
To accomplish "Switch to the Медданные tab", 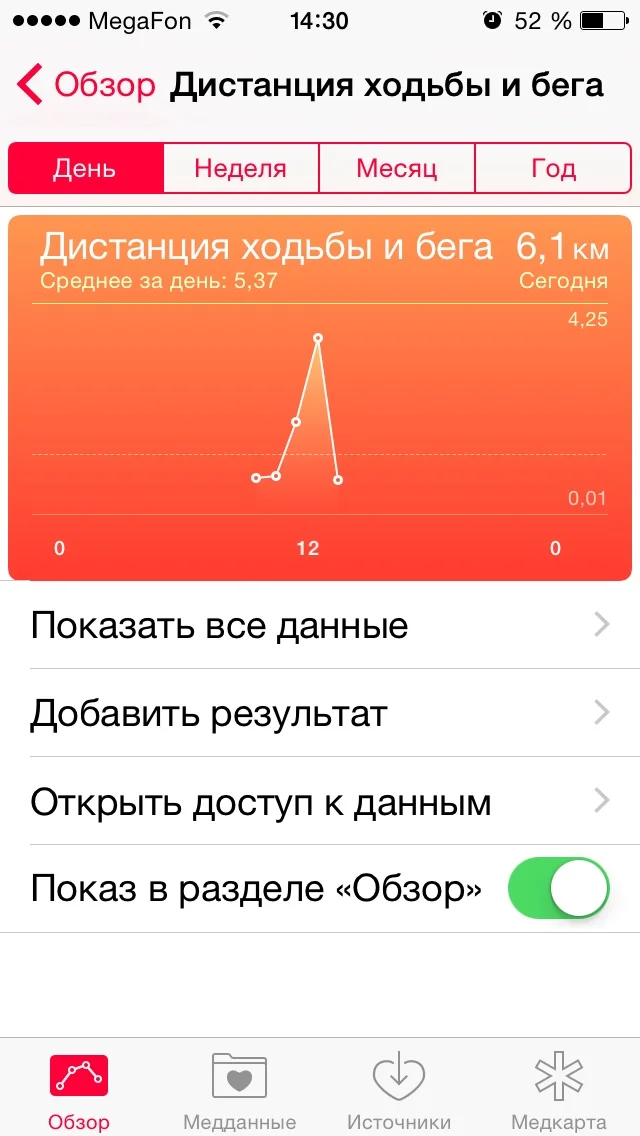I will pyautogui.click(x=239, y=1090).
